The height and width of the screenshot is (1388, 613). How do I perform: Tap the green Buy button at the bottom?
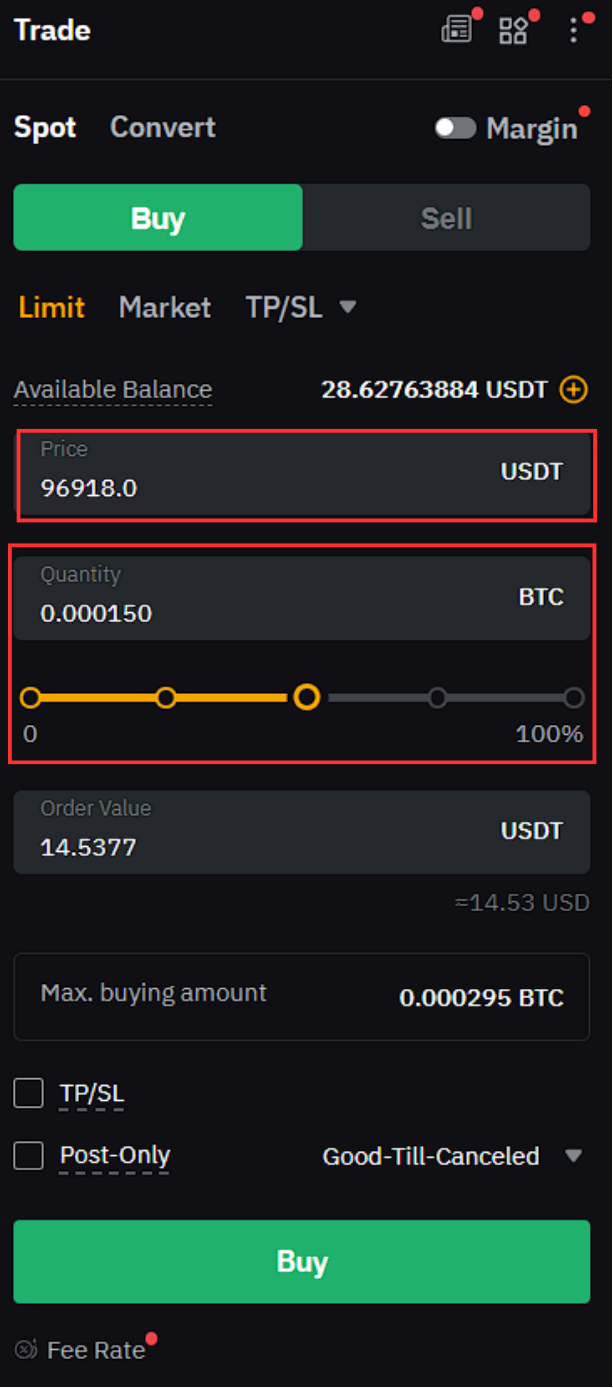pos(302,1262)
